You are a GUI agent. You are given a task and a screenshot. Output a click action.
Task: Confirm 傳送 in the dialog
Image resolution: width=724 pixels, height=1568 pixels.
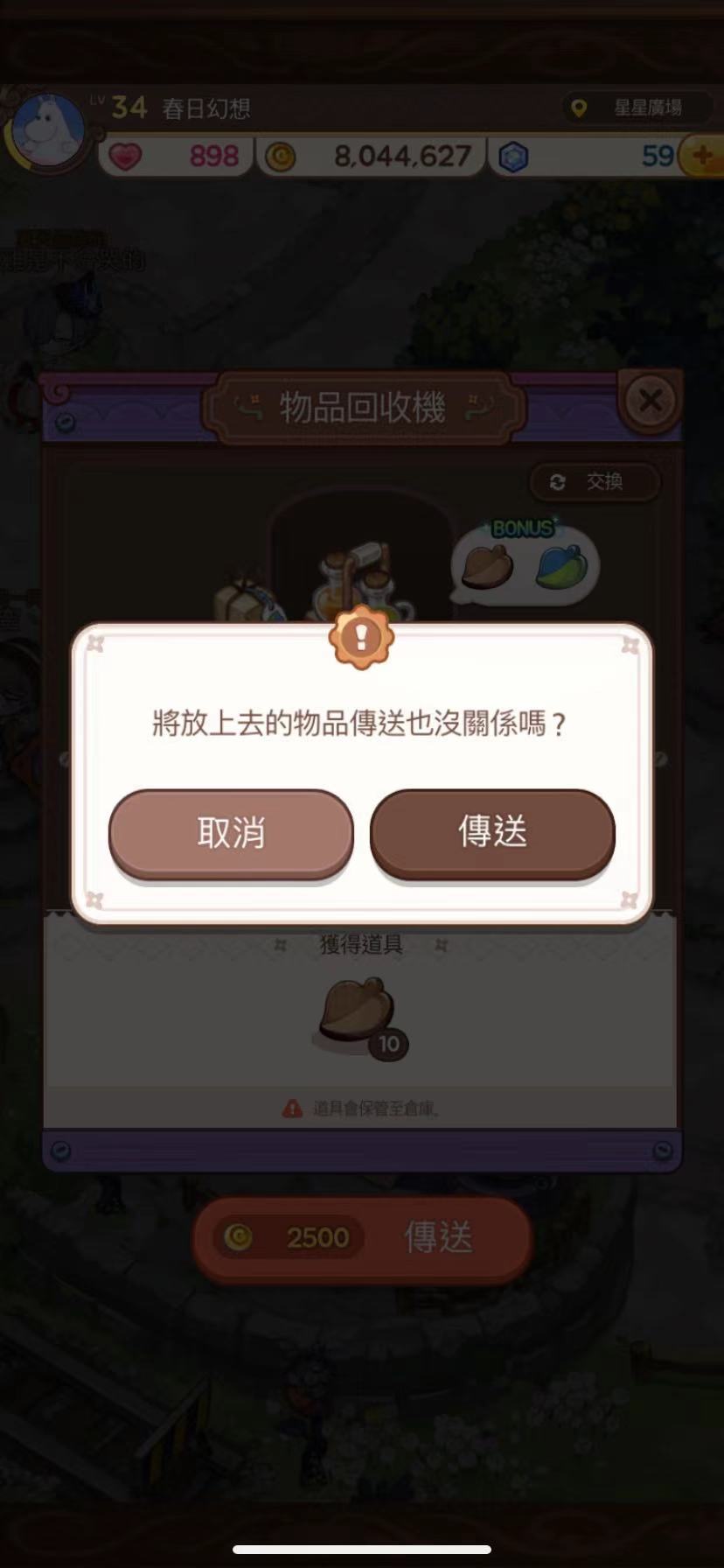tap(492, 832)
